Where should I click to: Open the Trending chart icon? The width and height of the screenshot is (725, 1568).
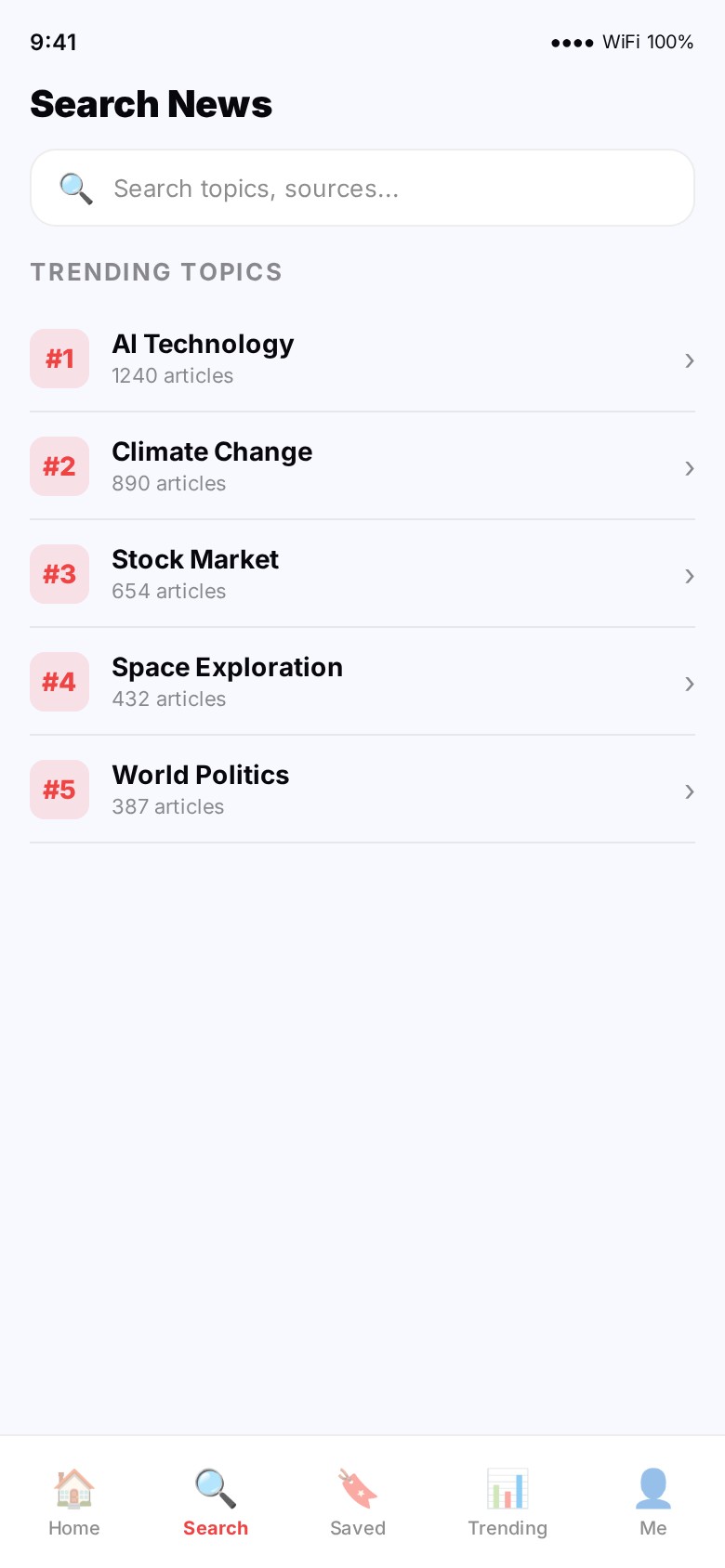tap(507, 1487)
